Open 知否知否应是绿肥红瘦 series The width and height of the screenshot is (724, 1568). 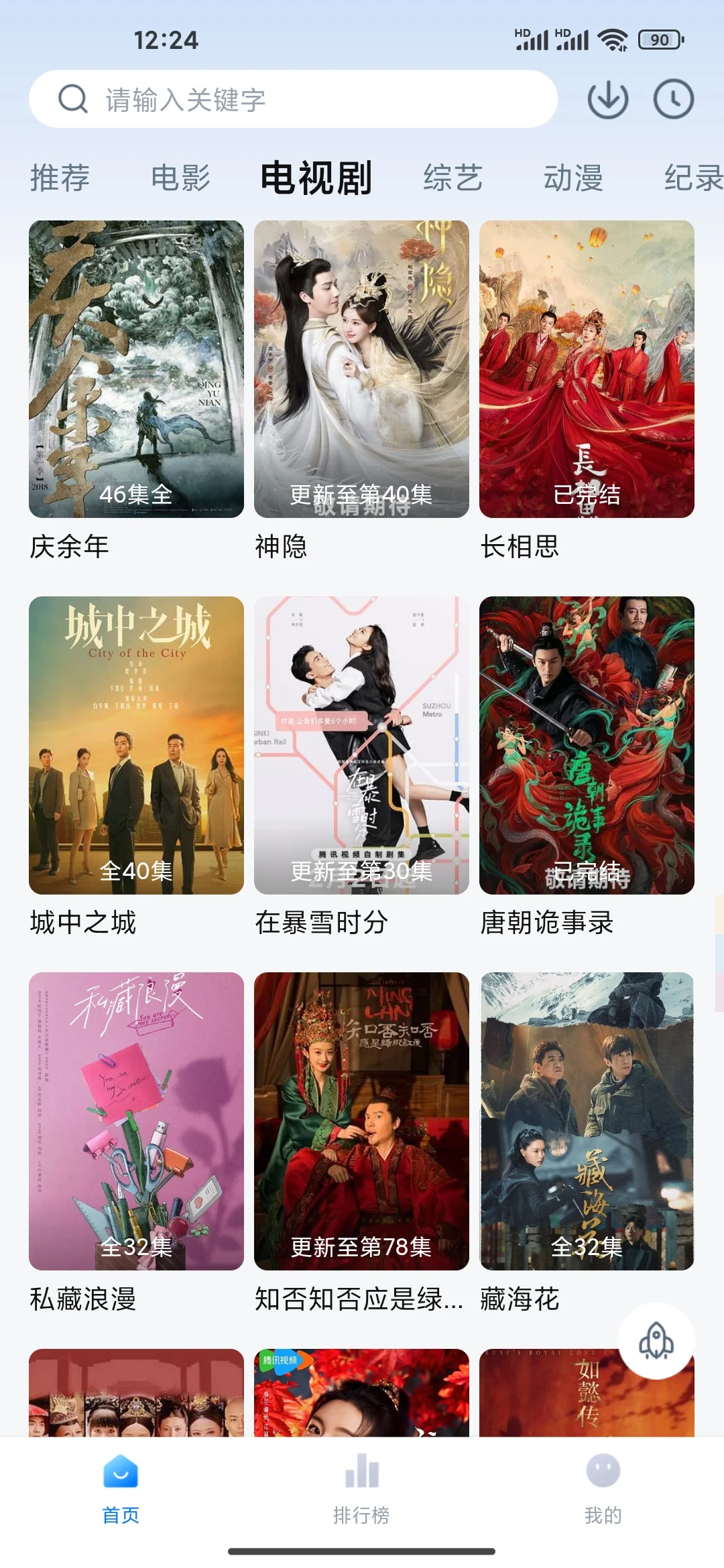[361, 1121]
